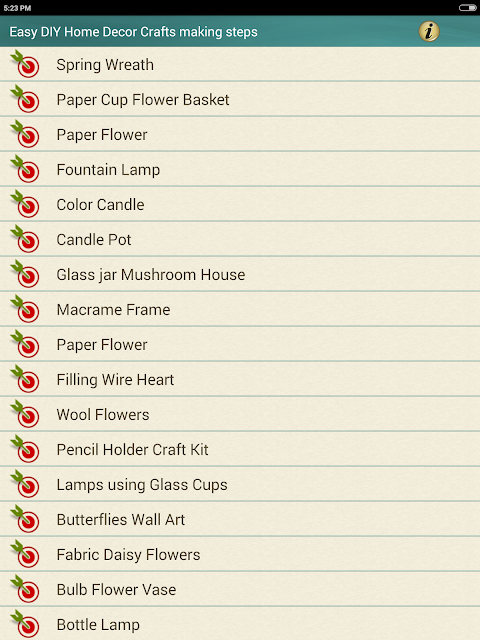Image resolution: width=480 pixels, height=640 pixels.
Task: View Butterflies Wall Art steps
Action: point(240,520)
